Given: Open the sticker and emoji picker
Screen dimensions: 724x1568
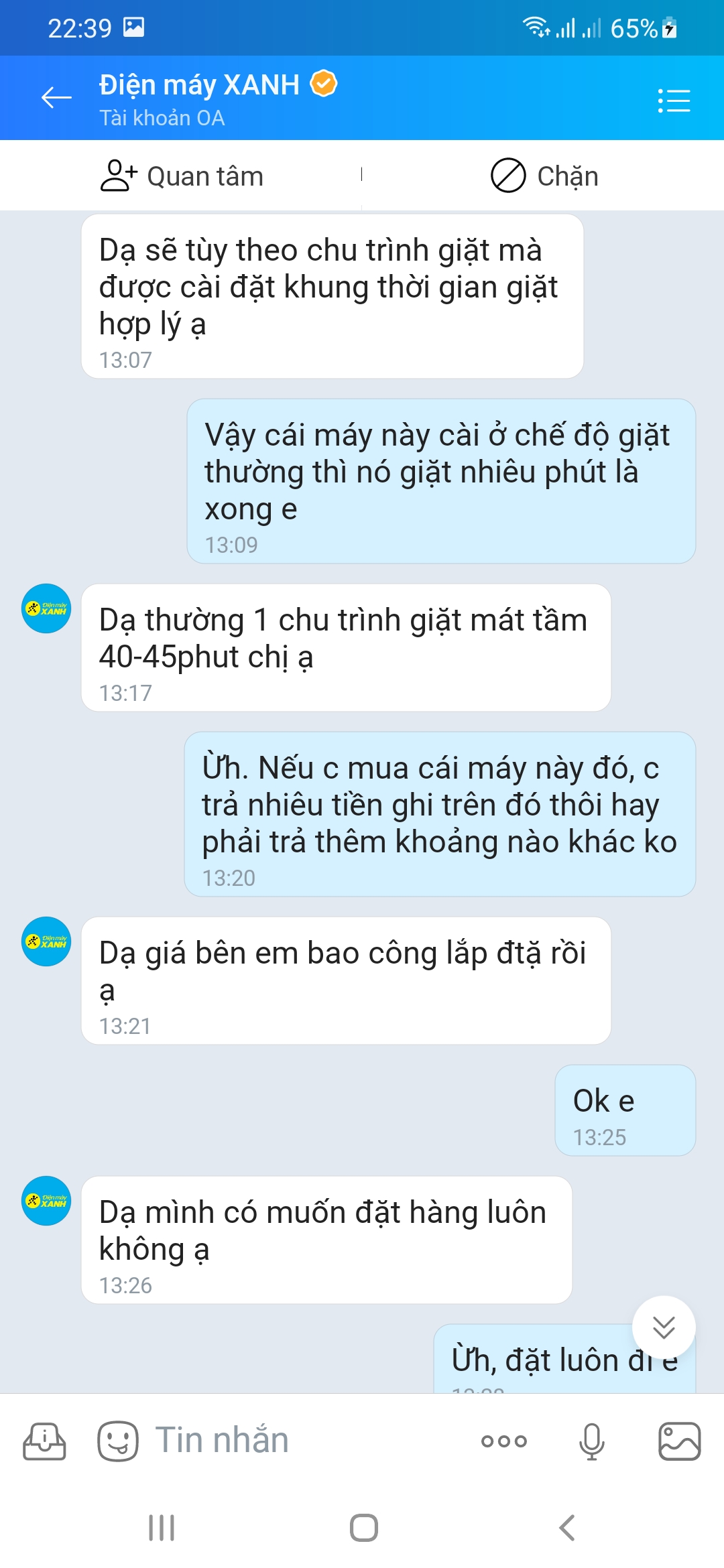Looking at the screenshot, I should coord(118,1441).
